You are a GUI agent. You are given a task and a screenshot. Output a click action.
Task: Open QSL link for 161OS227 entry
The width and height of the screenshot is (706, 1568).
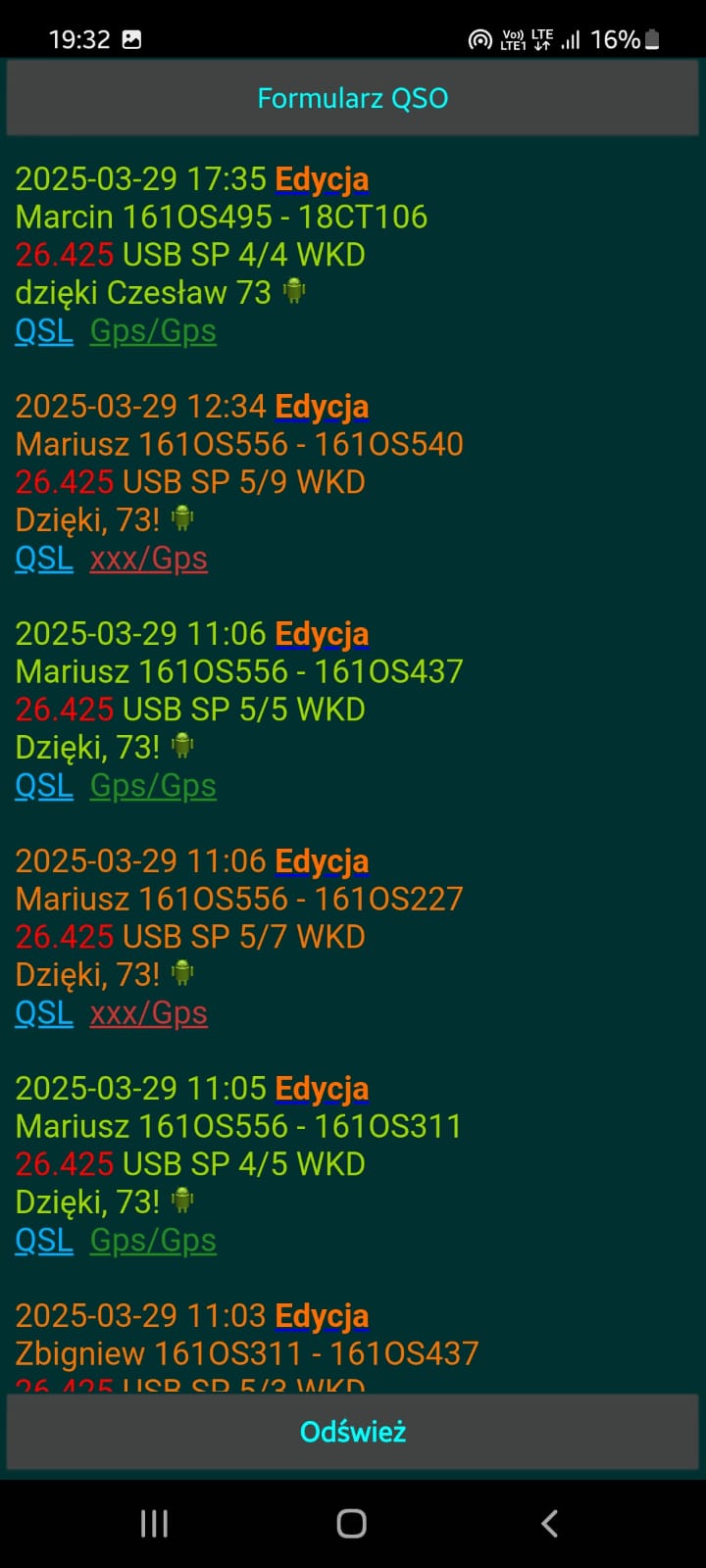pyautogui.click(x=44, y=1013)
